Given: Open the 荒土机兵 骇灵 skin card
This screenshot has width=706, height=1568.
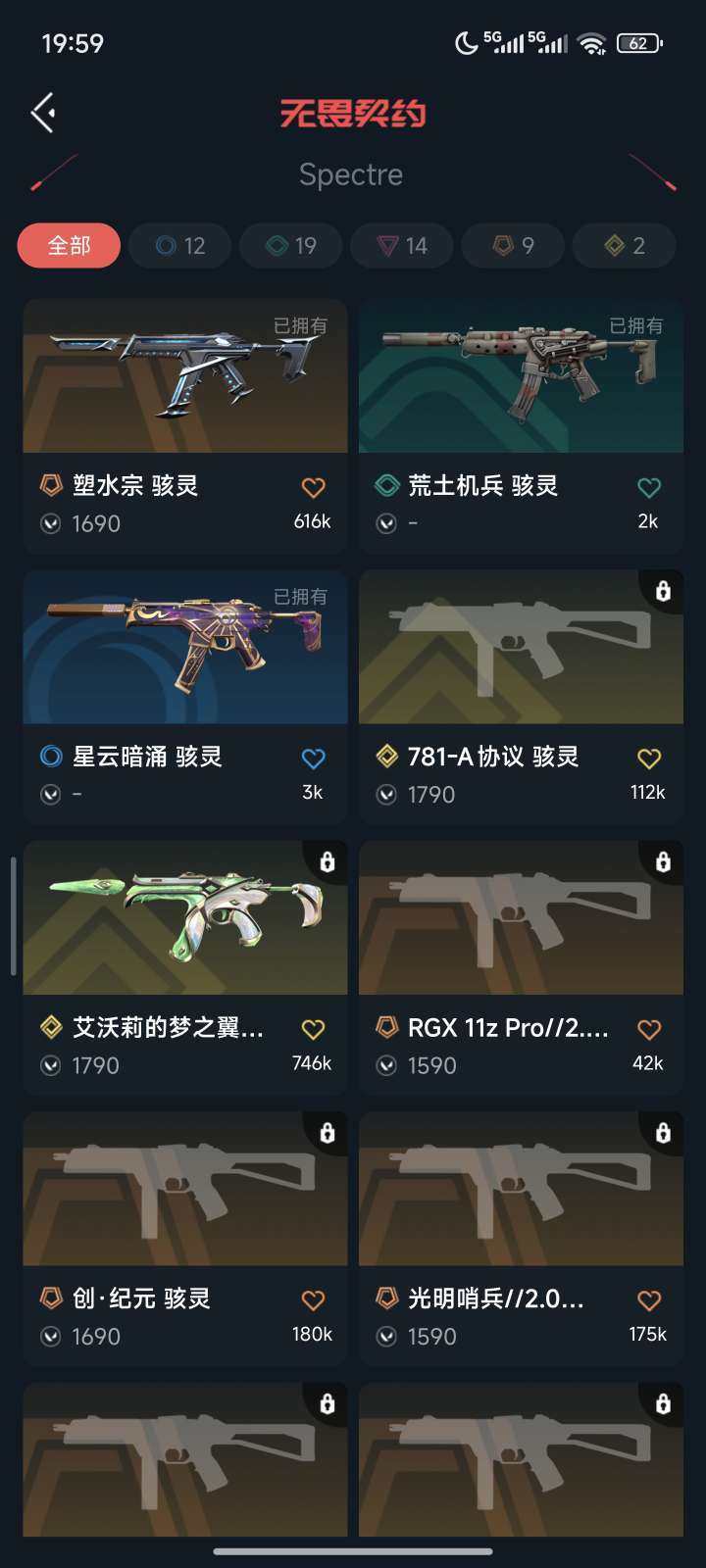Looking at the screenshot, I should pos(521,425).
